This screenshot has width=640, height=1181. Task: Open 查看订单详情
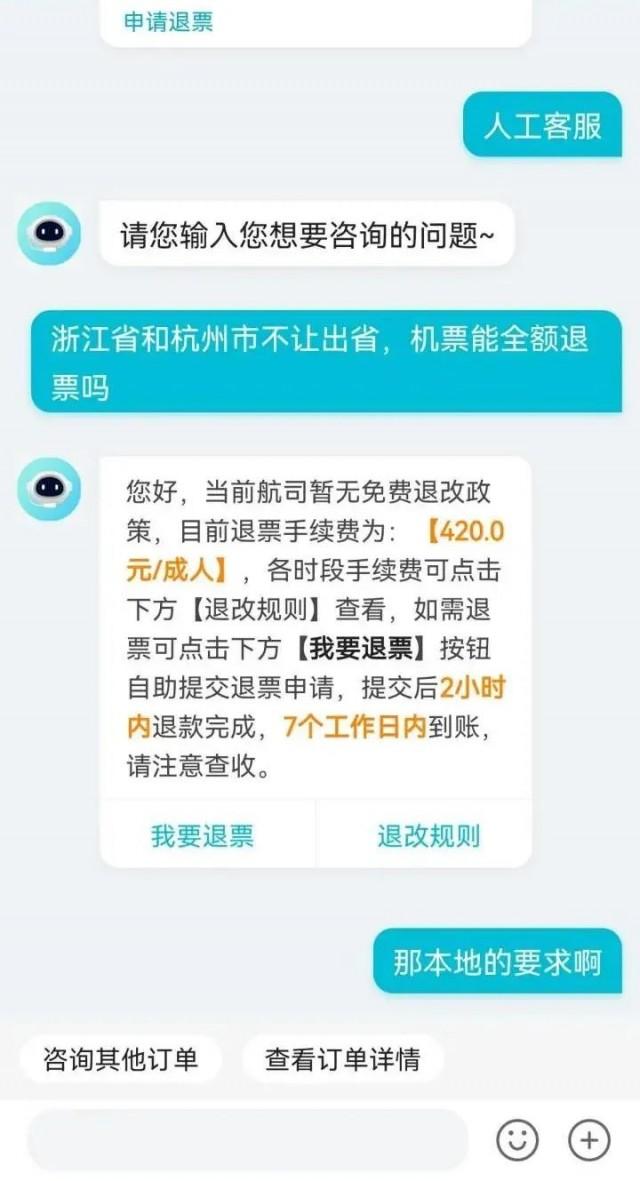click(x=342, y=1059)
